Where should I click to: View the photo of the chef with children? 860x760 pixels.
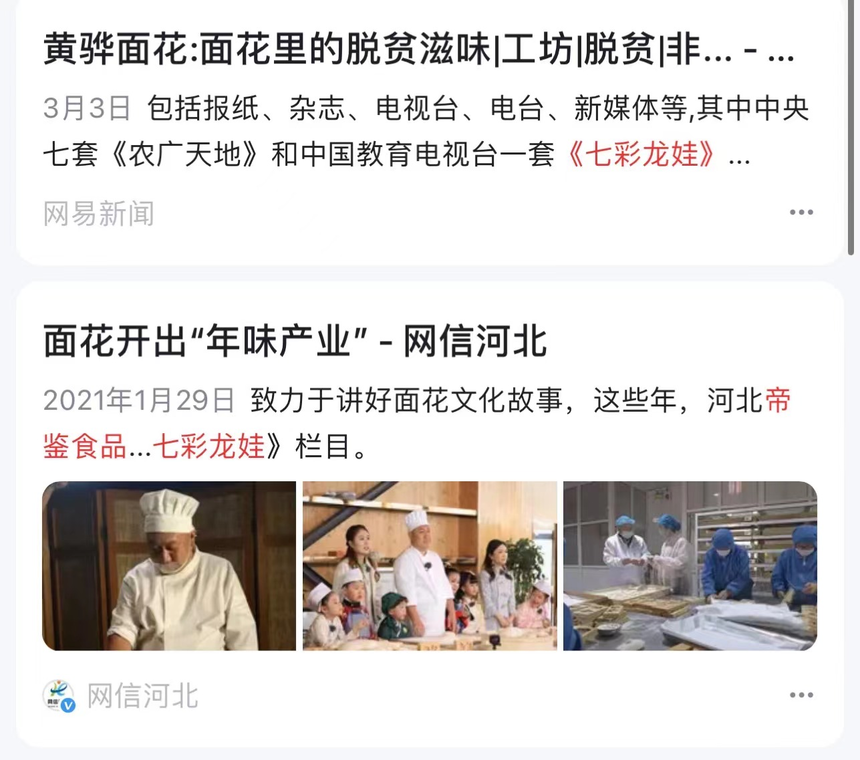tap(430, 566)
